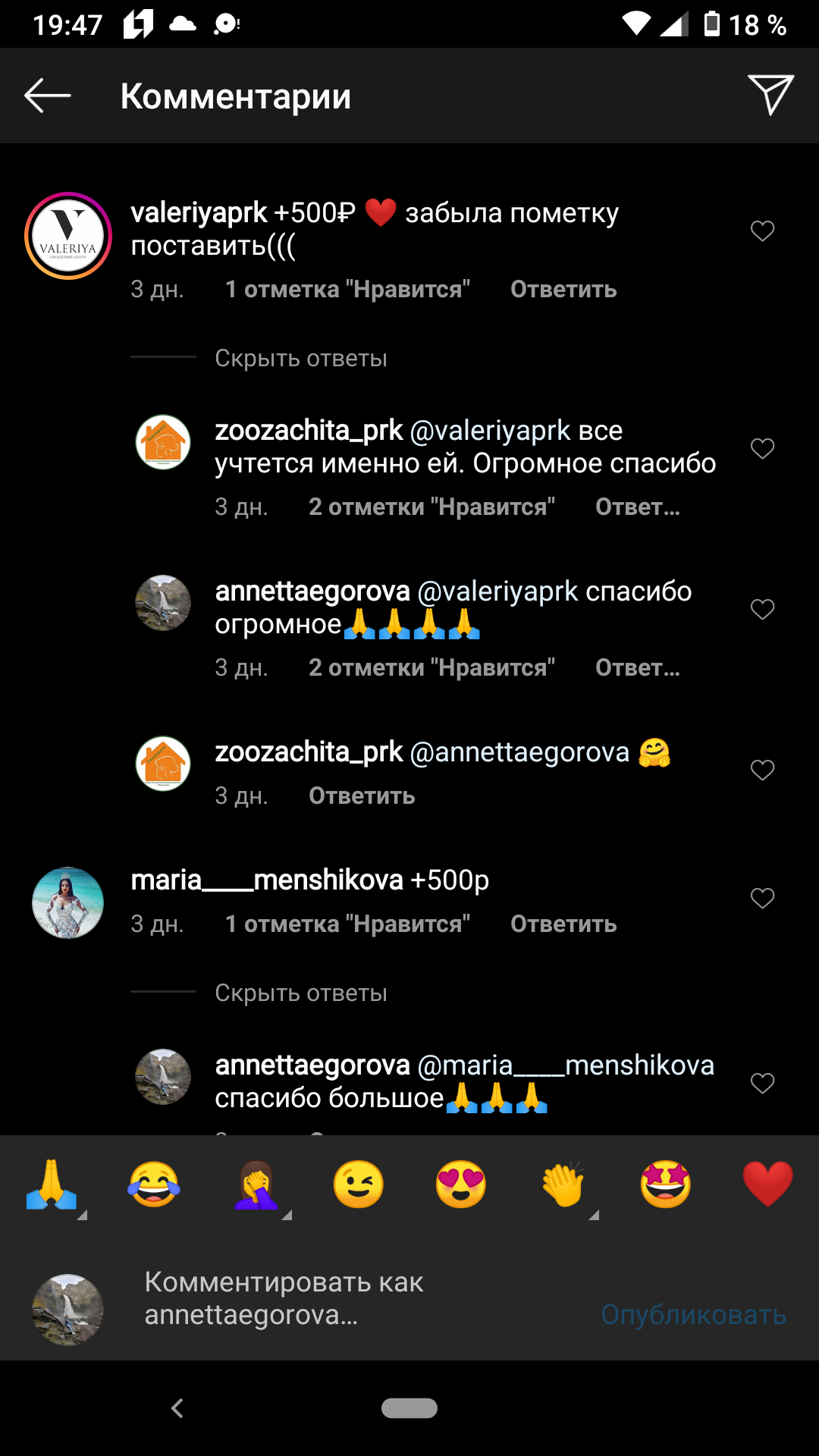This screenshot has width=819, height=1456.
Task: Reply to zoozachita_prk's hugging emoji comment
Action: (362, 795)
